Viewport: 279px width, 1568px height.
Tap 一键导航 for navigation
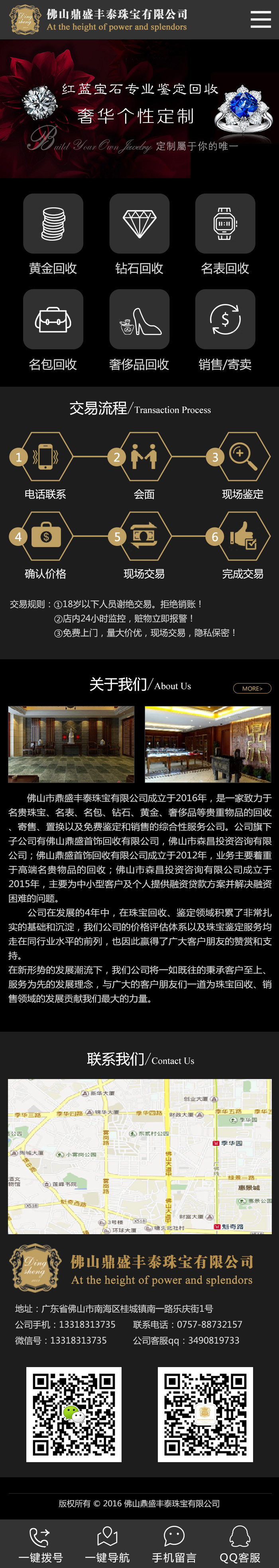pyautogui.click(x=107, y=1544)
